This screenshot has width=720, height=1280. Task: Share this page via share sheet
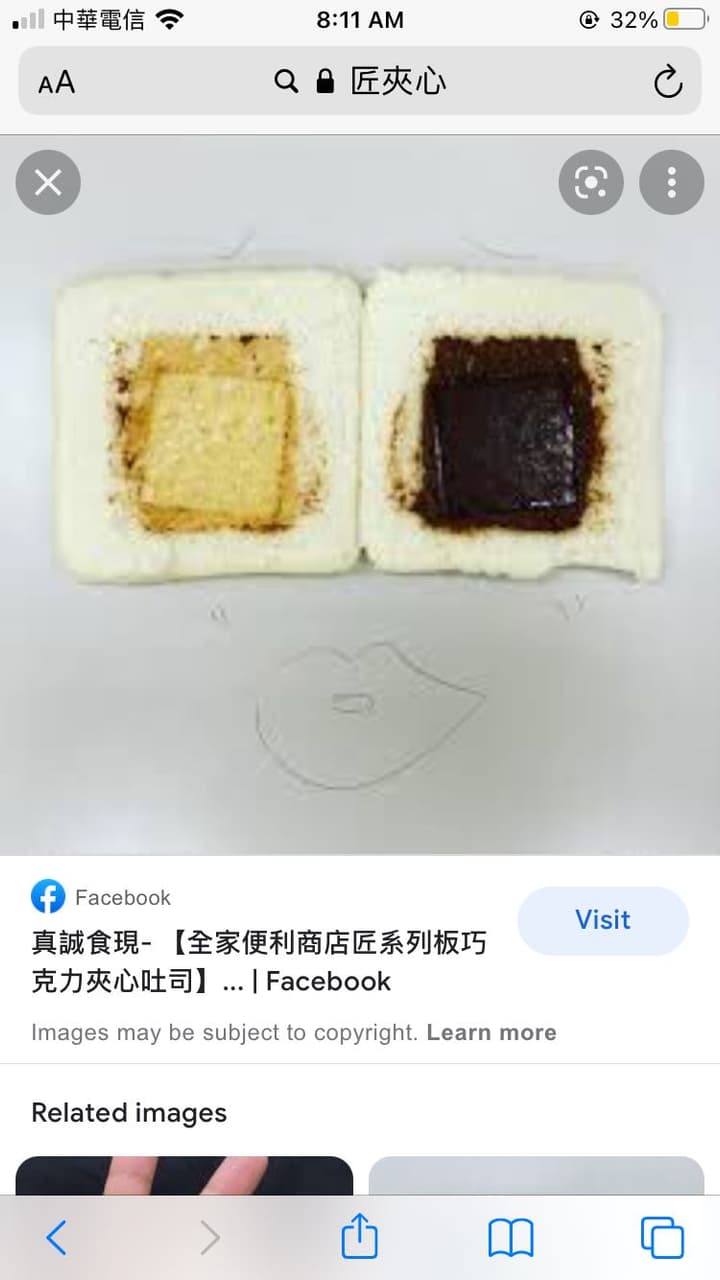[x=360, y=1237]
